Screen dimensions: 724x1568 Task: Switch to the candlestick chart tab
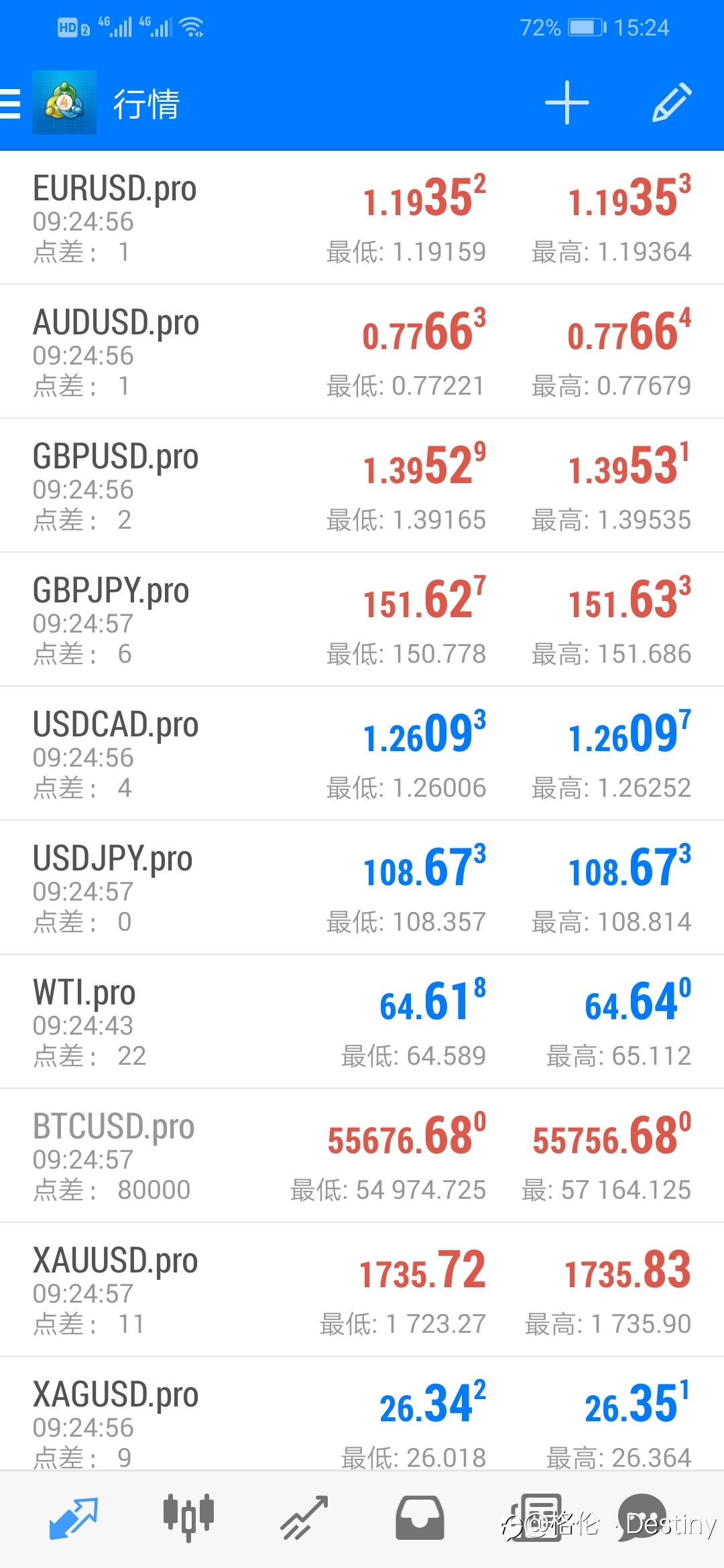pyautogui.click(x=188, y=1518)
